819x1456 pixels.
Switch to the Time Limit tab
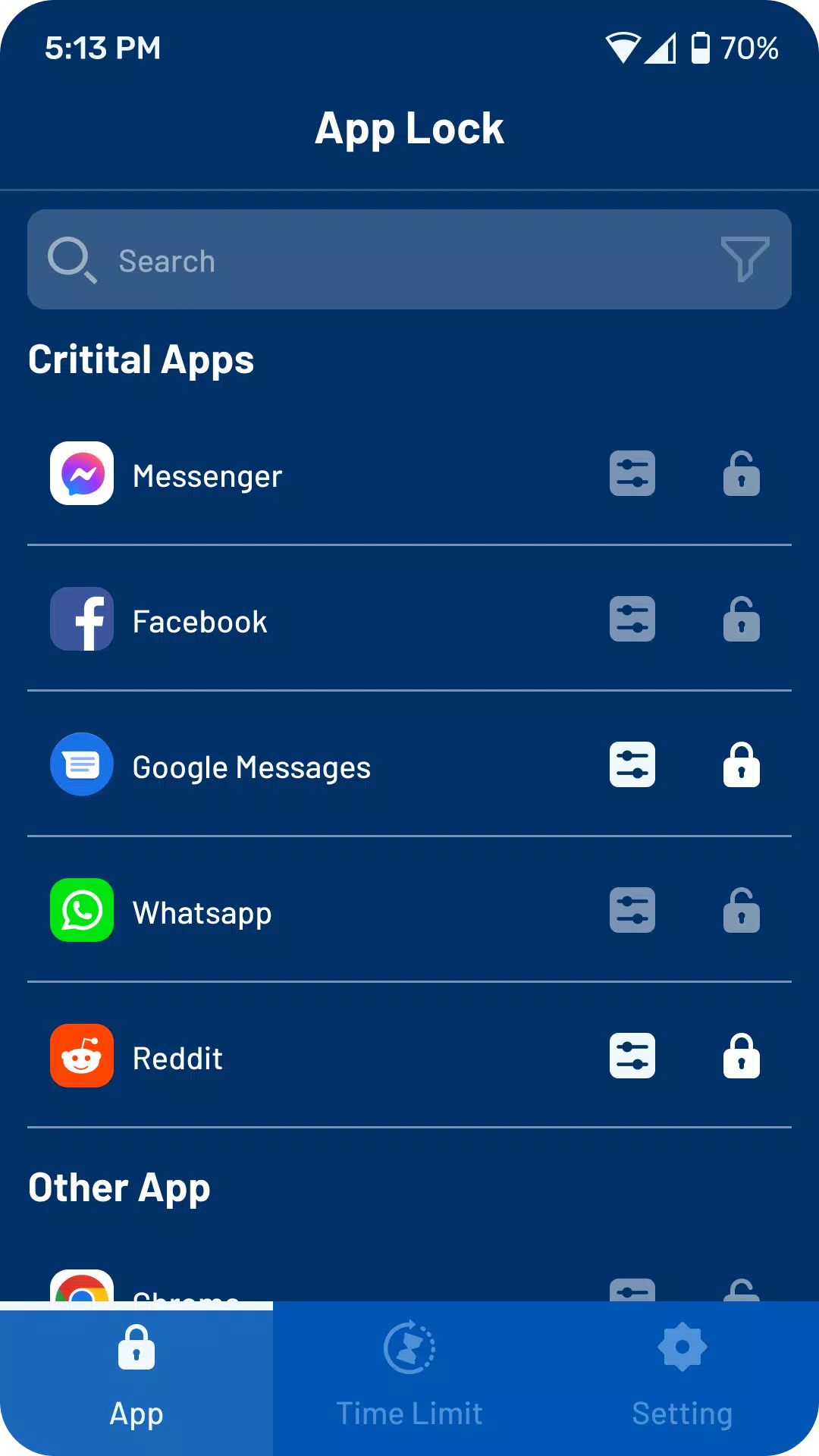pyautogui.click(x=409, y=1380)
